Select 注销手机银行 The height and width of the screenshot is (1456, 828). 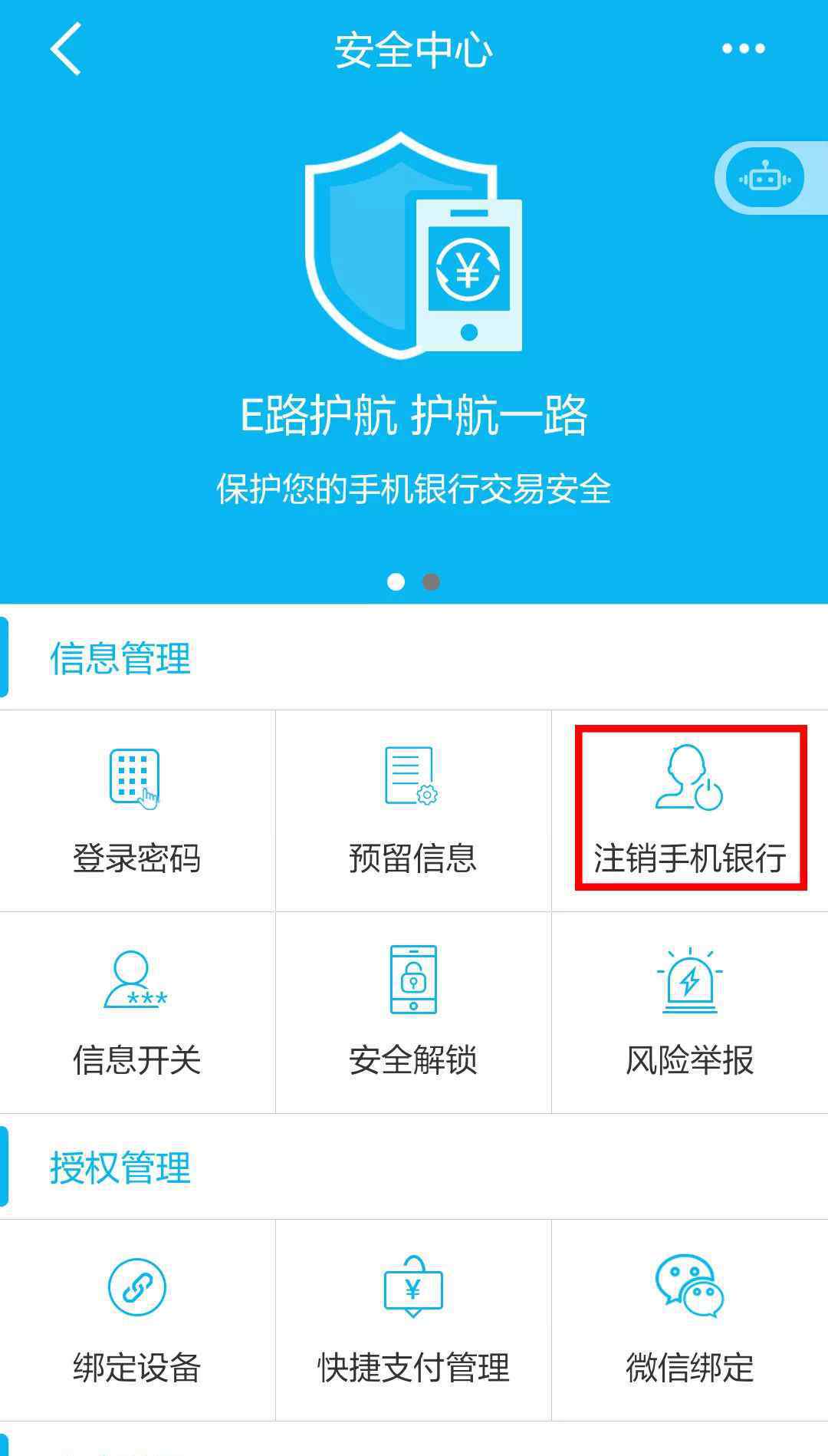(x=690, y=811)
